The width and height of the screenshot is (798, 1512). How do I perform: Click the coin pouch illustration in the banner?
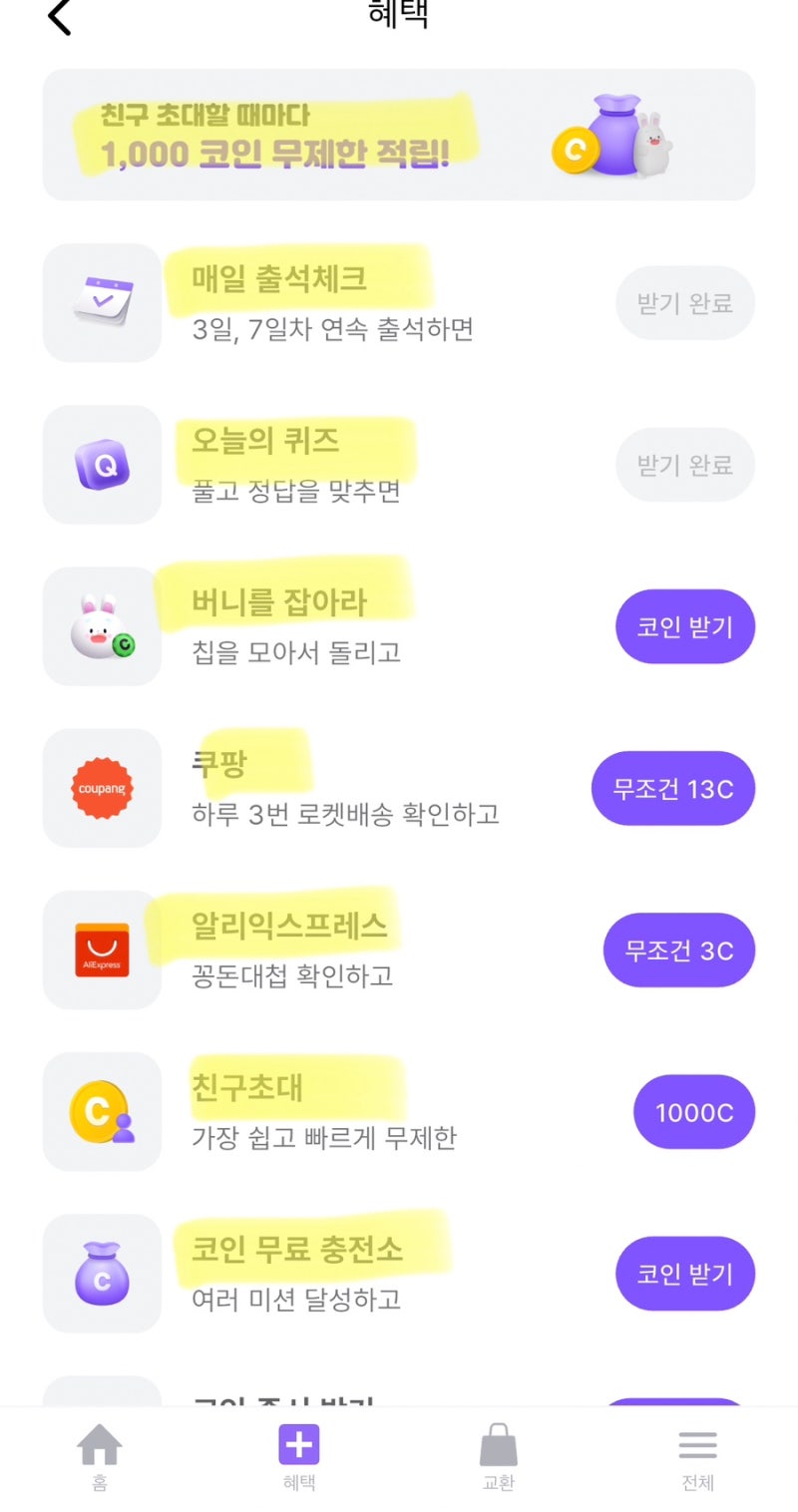[612, 137]
